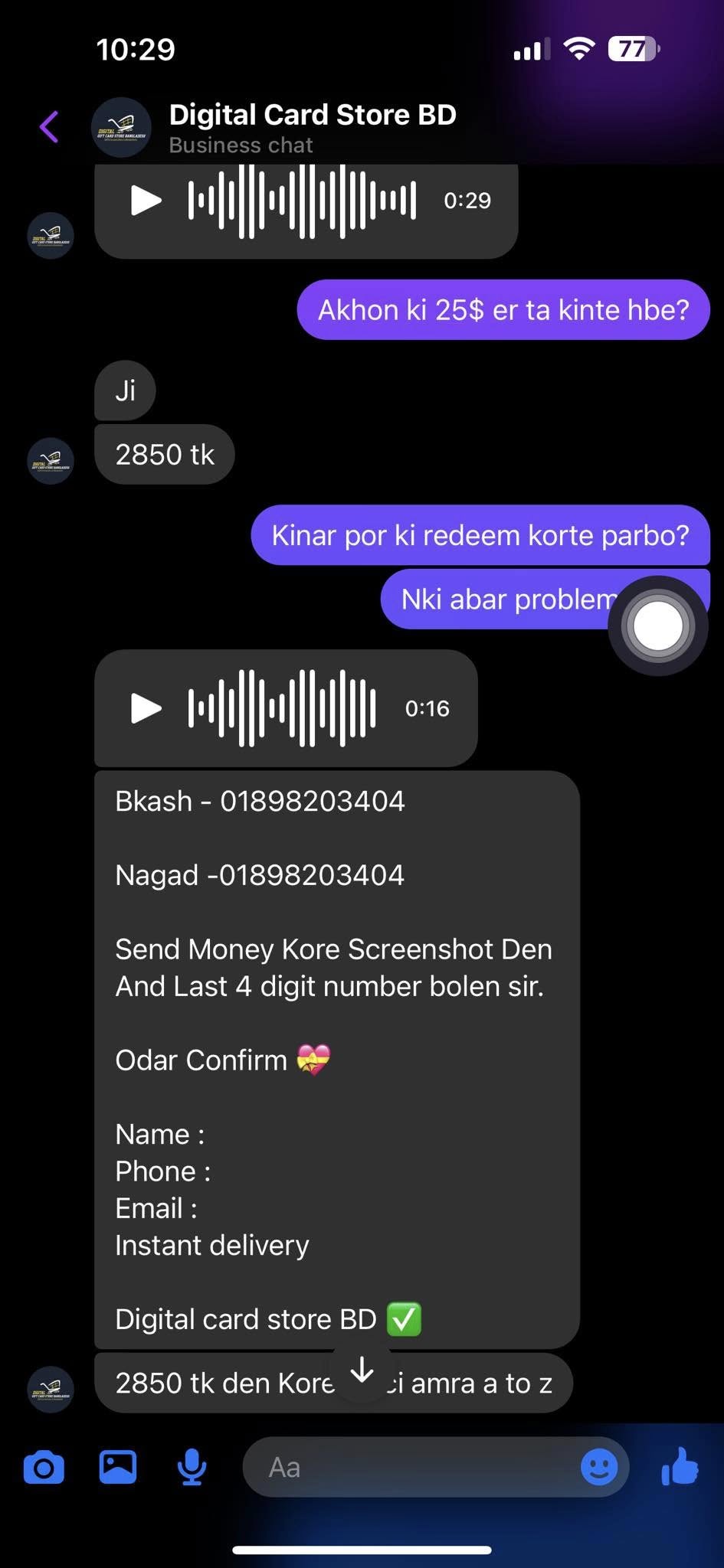Open the camera to take a photo

44,1468
